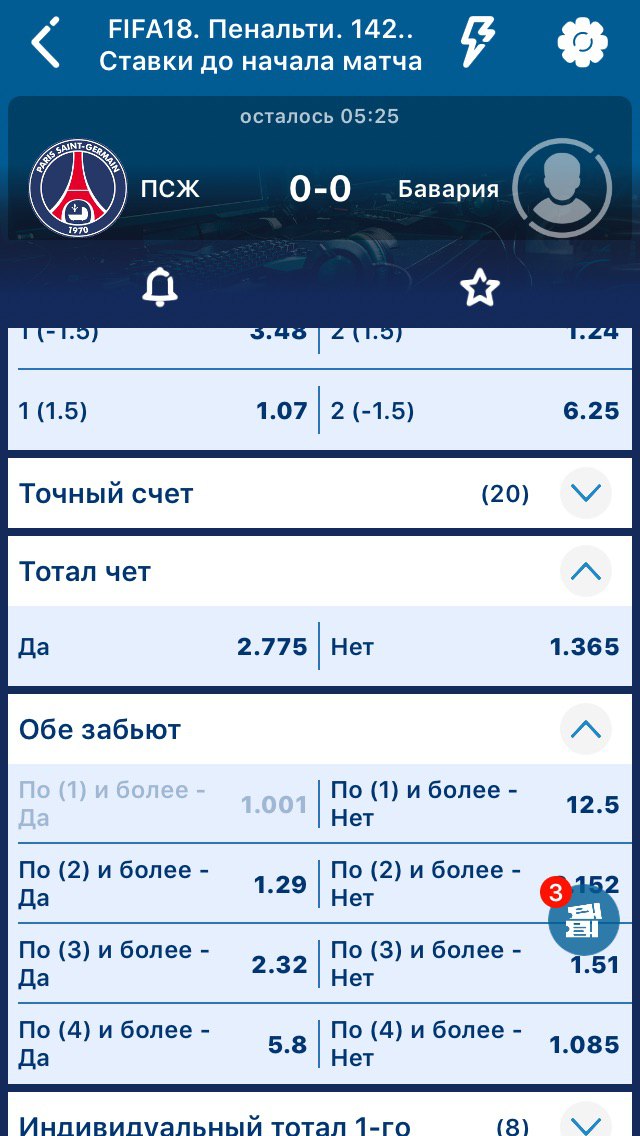Bet on Тотал чет Да 2.775

coord(163,646)
